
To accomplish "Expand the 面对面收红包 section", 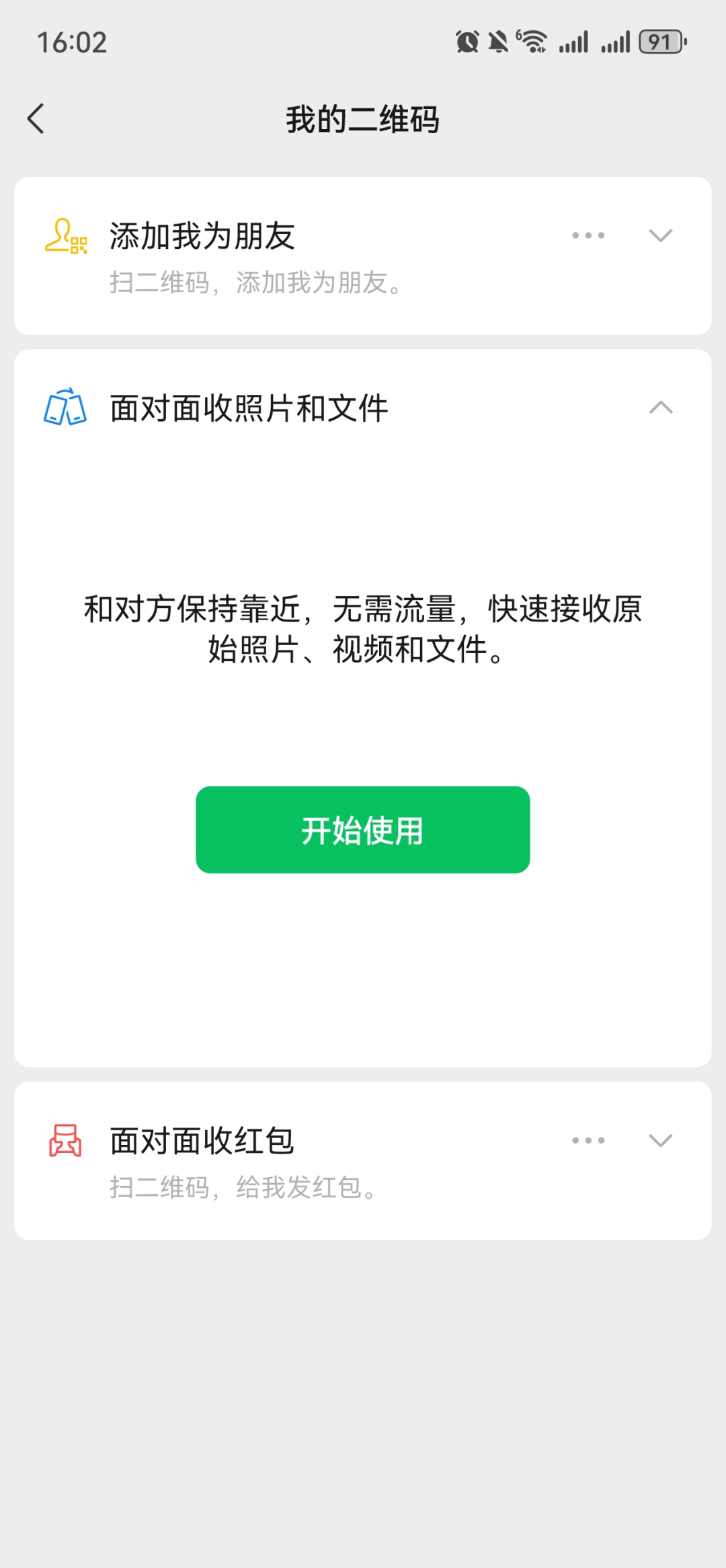I will click(x=660, y=1140).
